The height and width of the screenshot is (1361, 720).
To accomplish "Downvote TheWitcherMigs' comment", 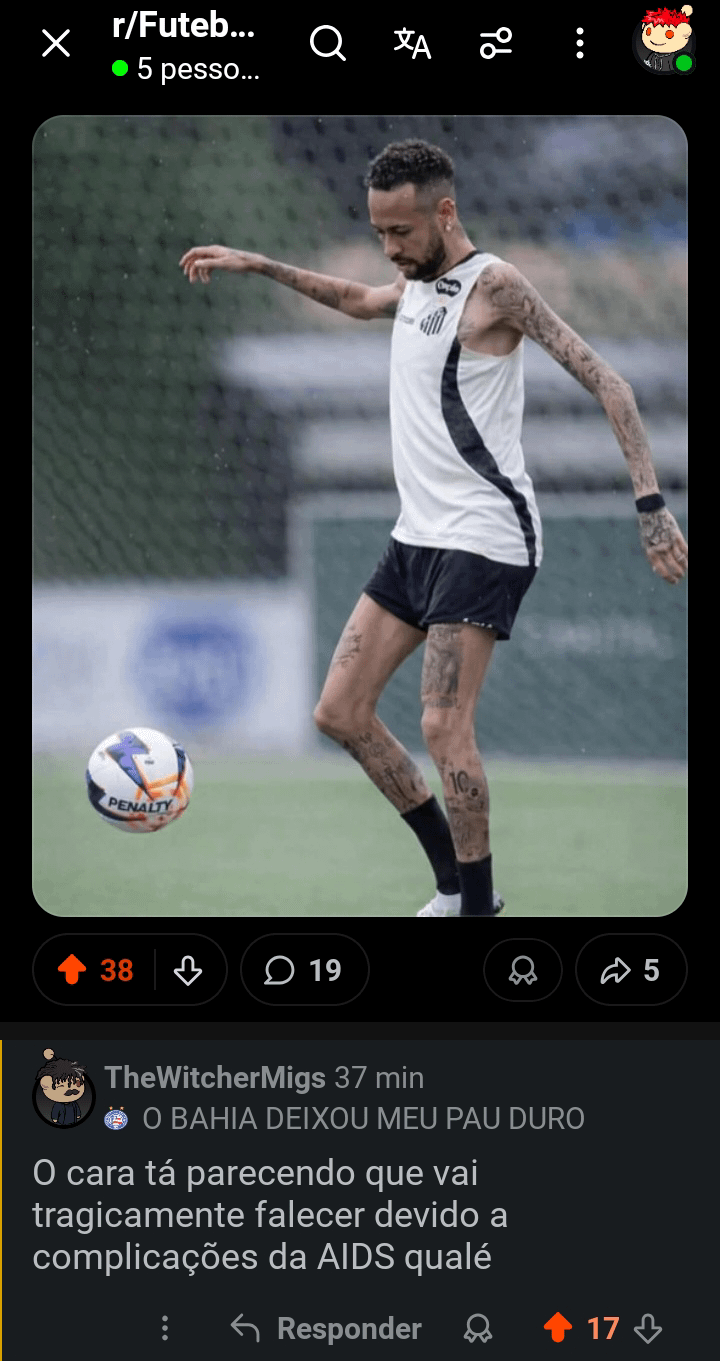I will pyautogui.click(x=649, y=1328).
